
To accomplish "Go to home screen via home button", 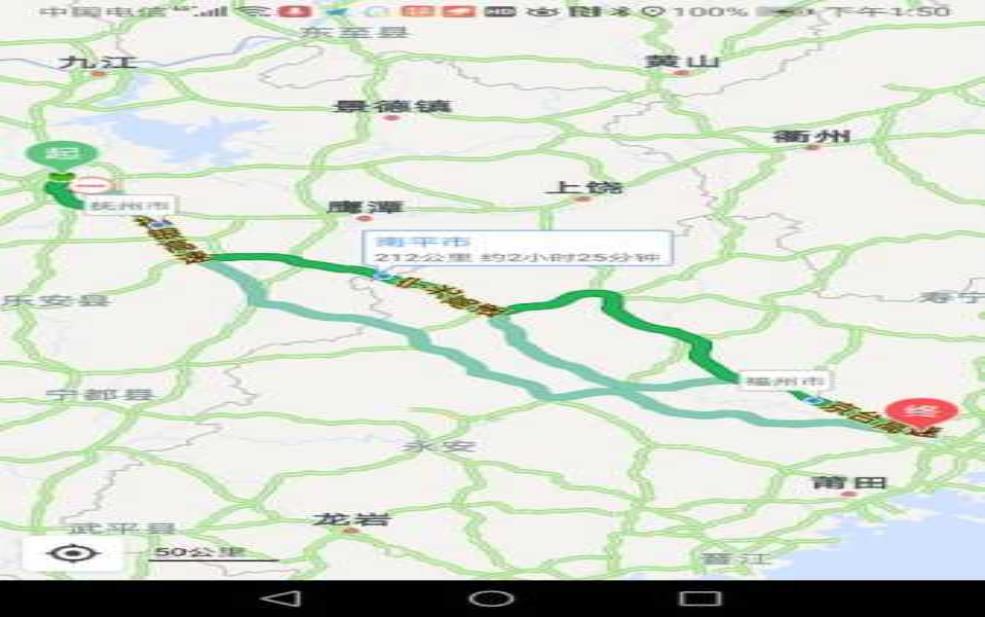I will [492, 598].
